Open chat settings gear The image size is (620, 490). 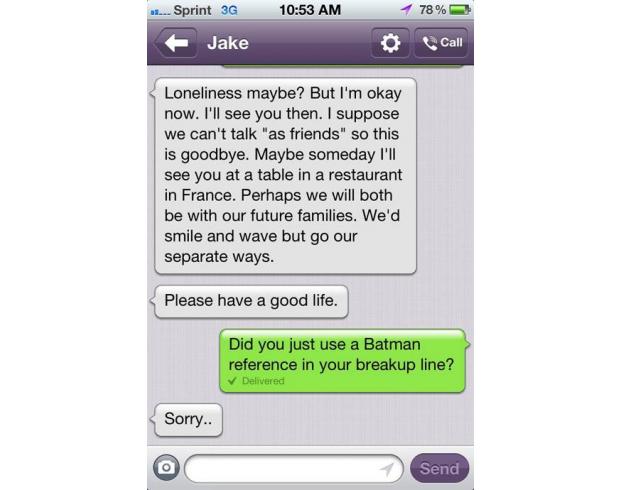pyautogui.click(x=390, y=43)
